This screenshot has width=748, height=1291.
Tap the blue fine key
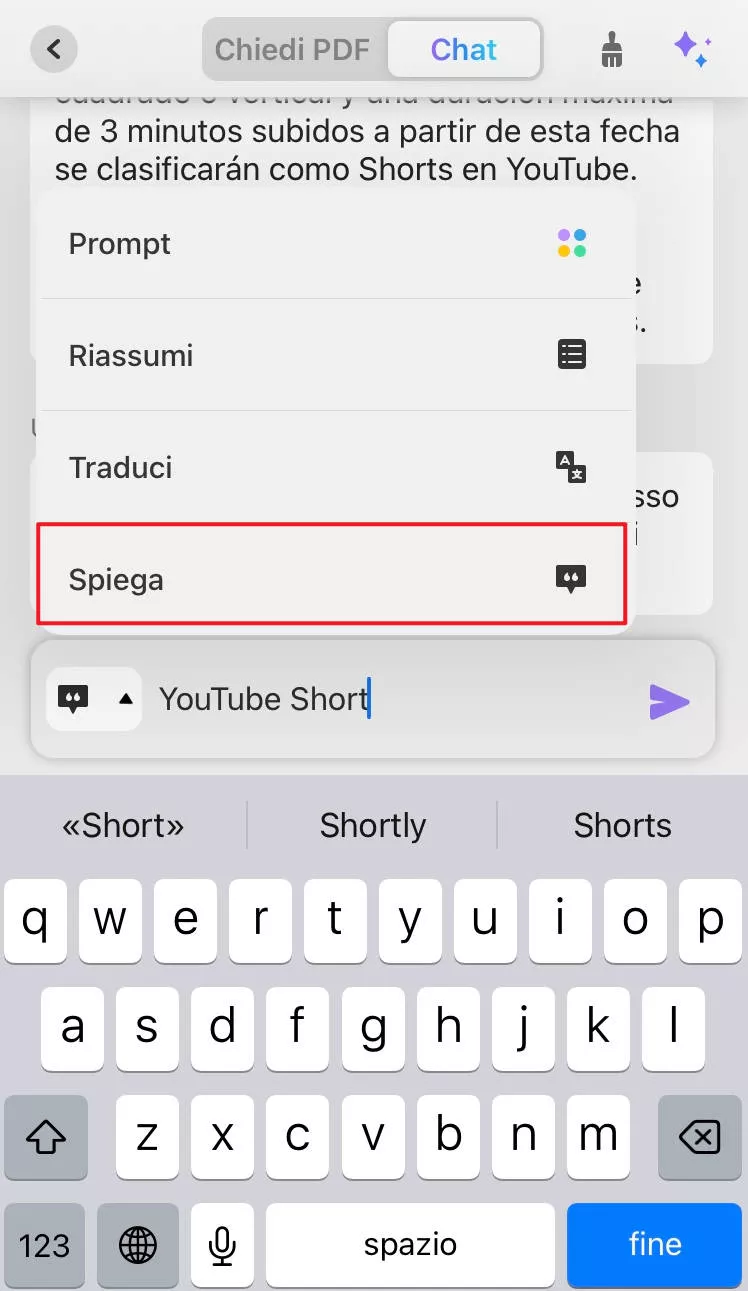point(655,1244)
